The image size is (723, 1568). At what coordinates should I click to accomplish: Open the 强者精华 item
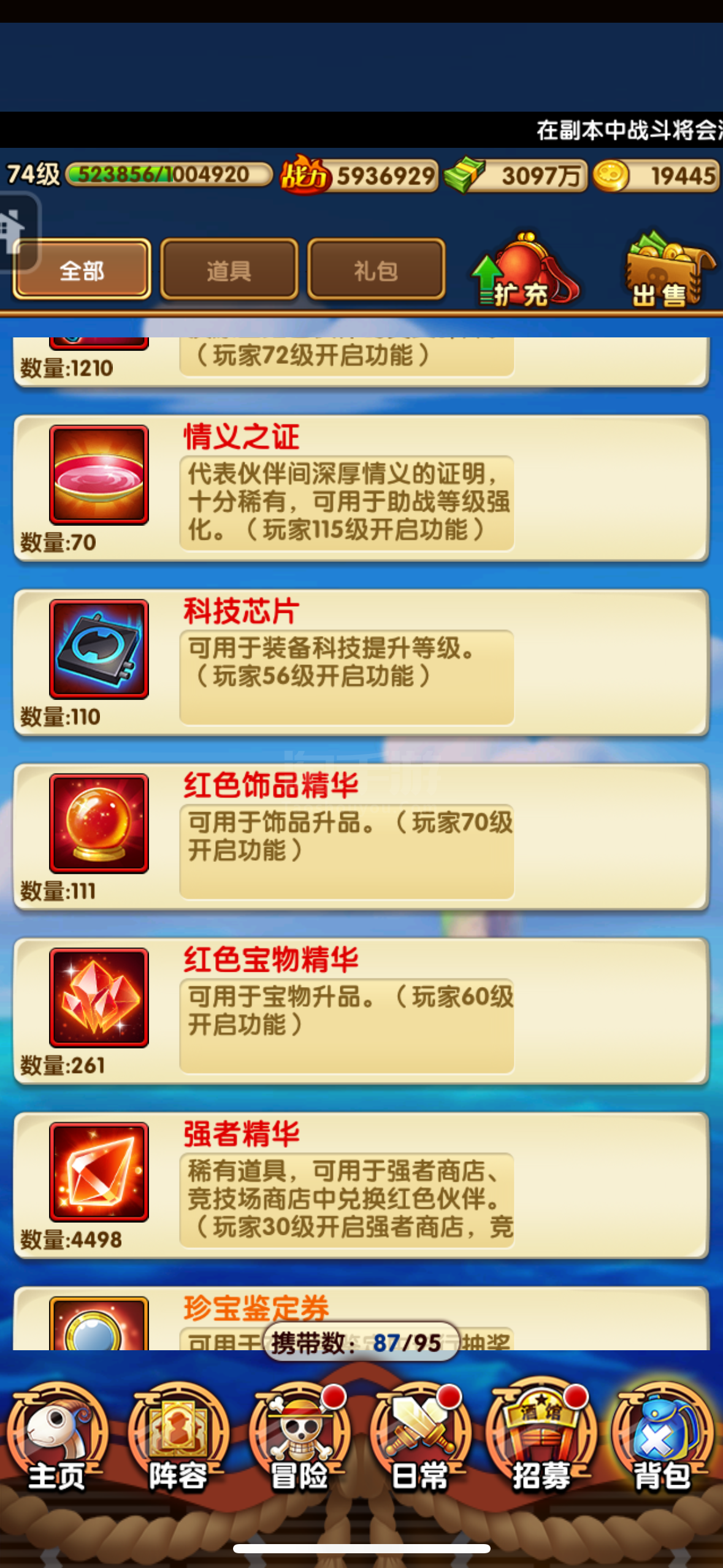tap(361, 1185)
